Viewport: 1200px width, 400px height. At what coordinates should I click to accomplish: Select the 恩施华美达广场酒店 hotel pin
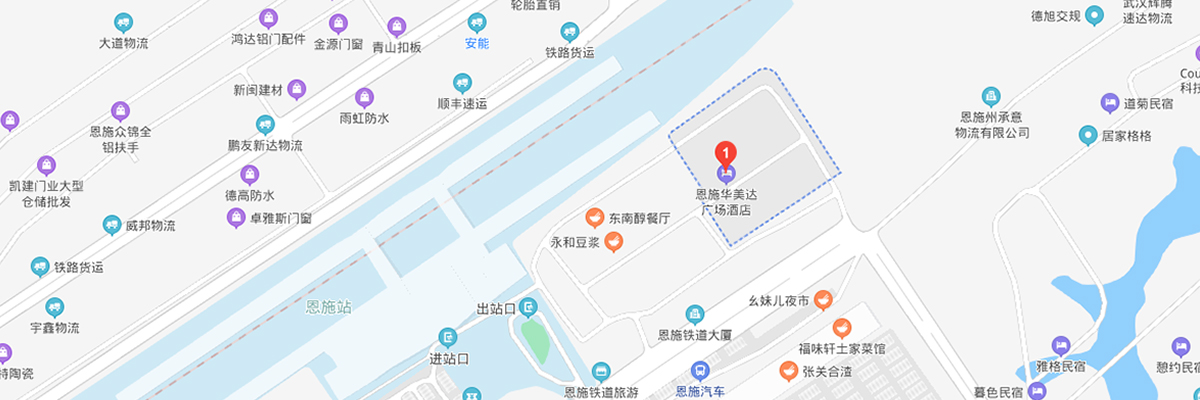coord(726,174)
